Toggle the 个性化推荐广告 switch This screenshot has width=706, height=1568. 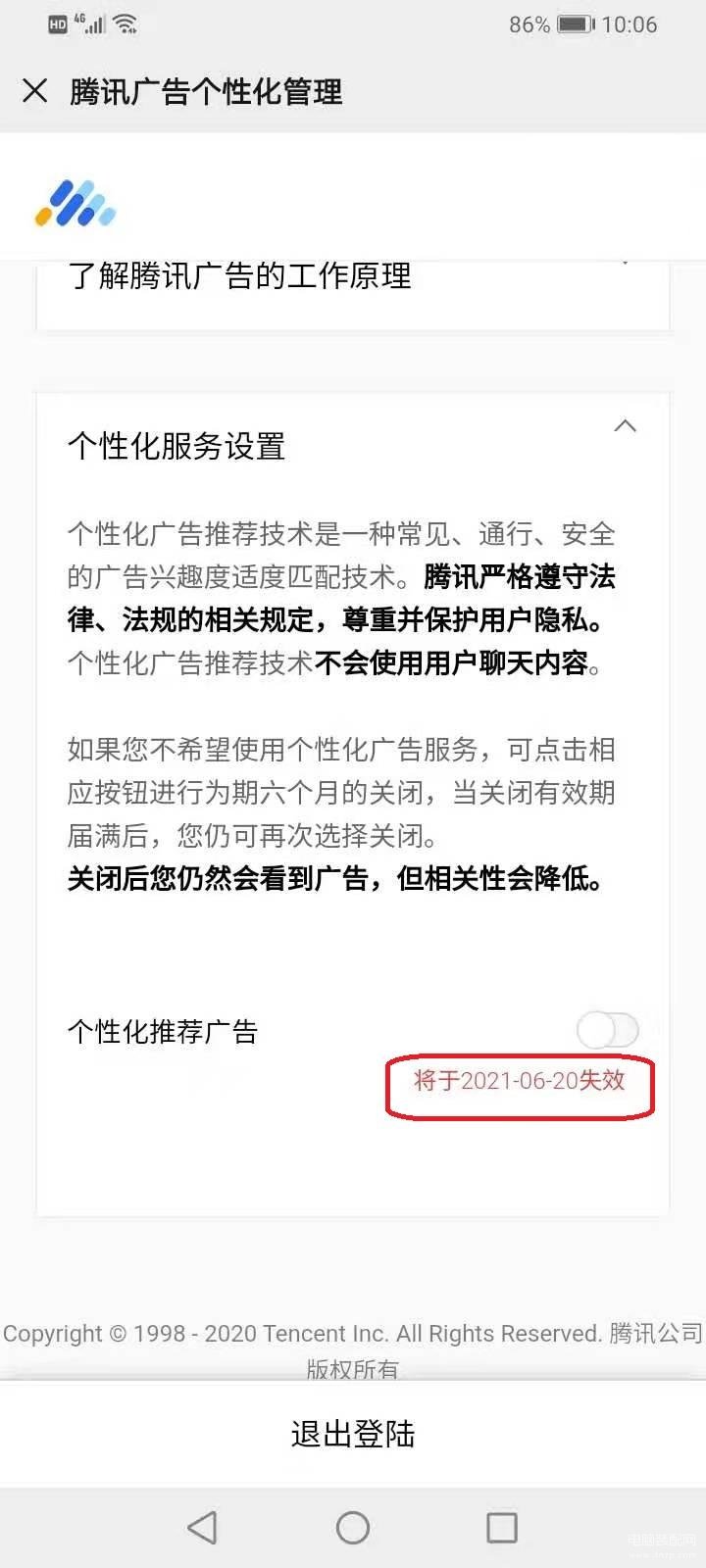608,1030
